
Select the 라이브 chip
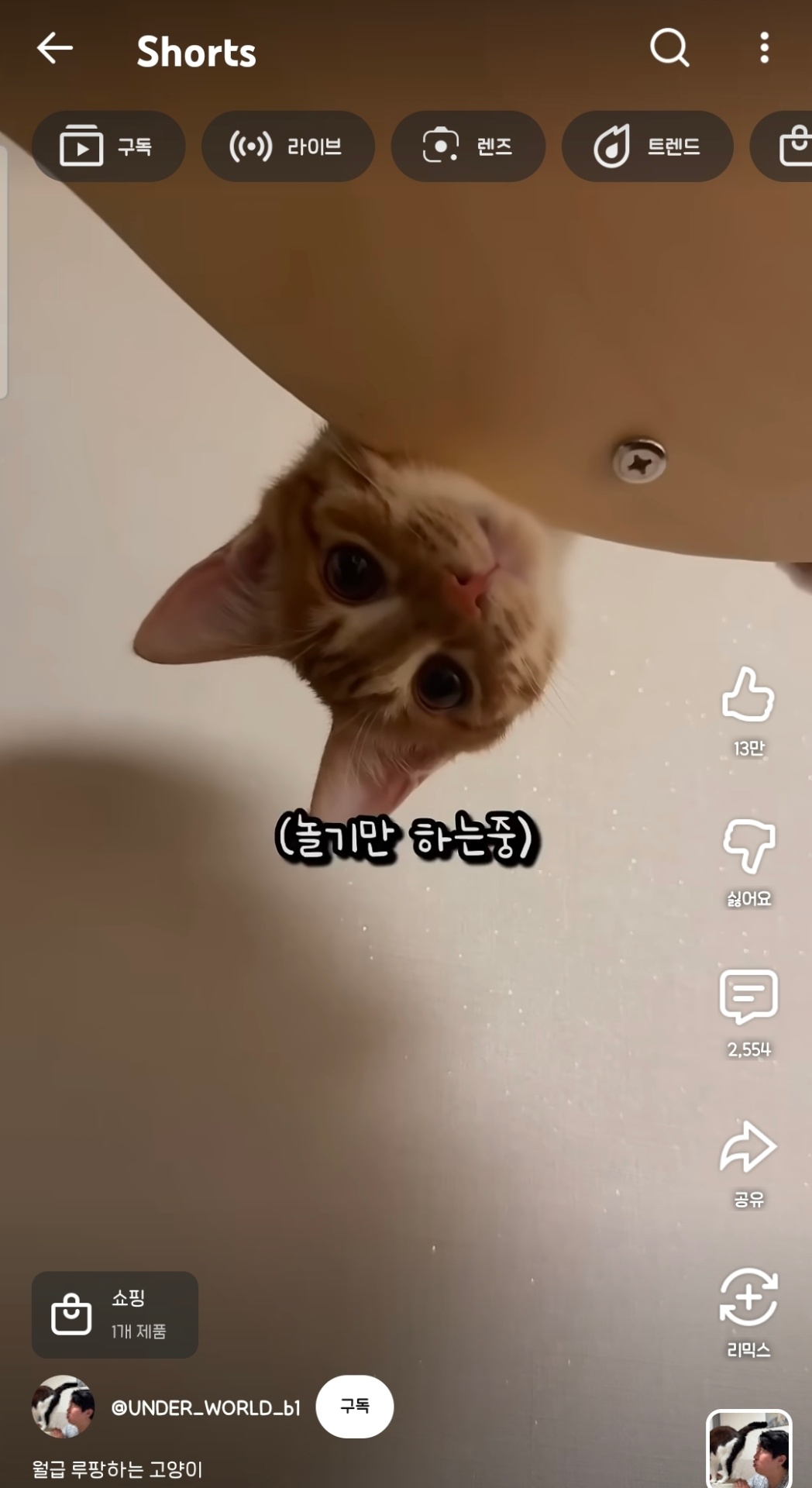tap(287, 146)
